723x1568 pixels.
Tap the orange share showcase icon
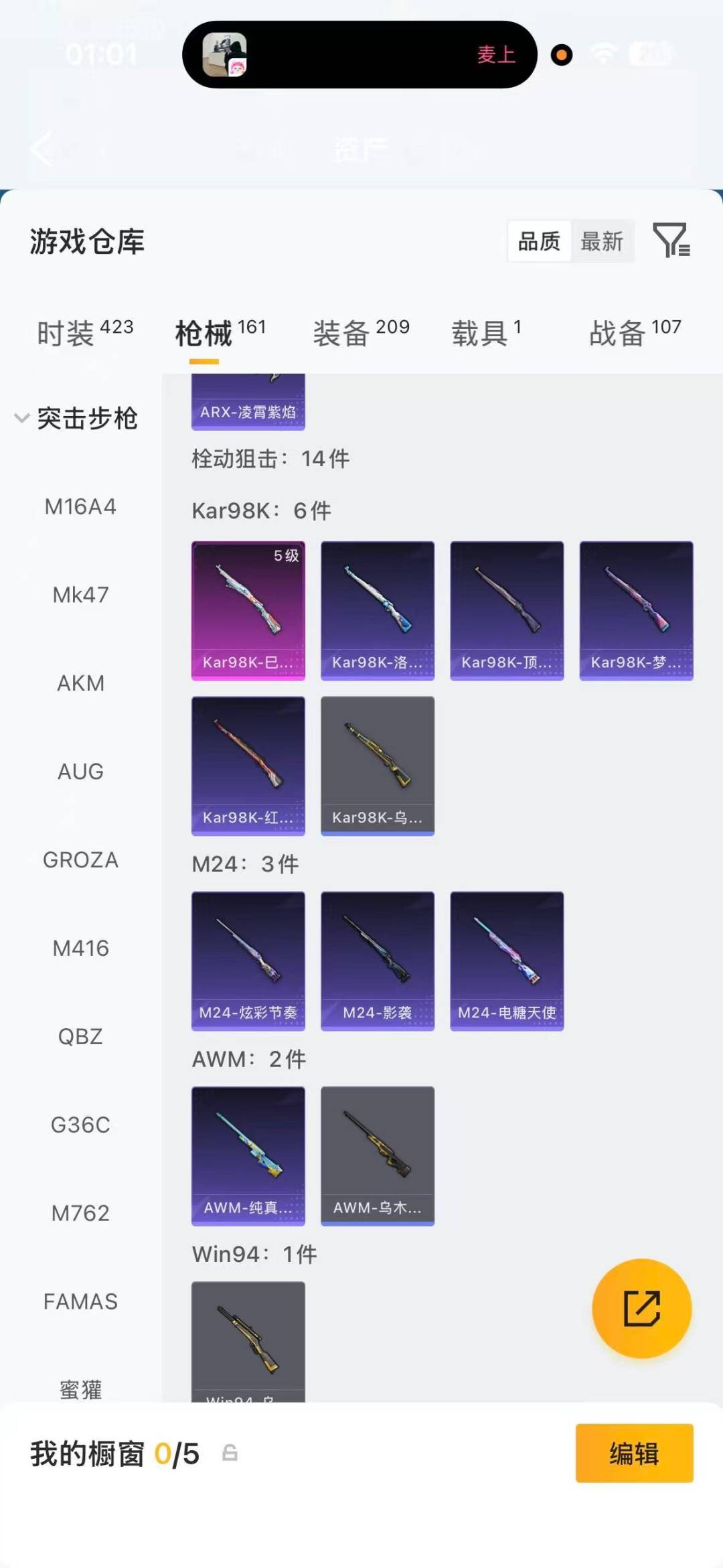[x=641, y=1309]
